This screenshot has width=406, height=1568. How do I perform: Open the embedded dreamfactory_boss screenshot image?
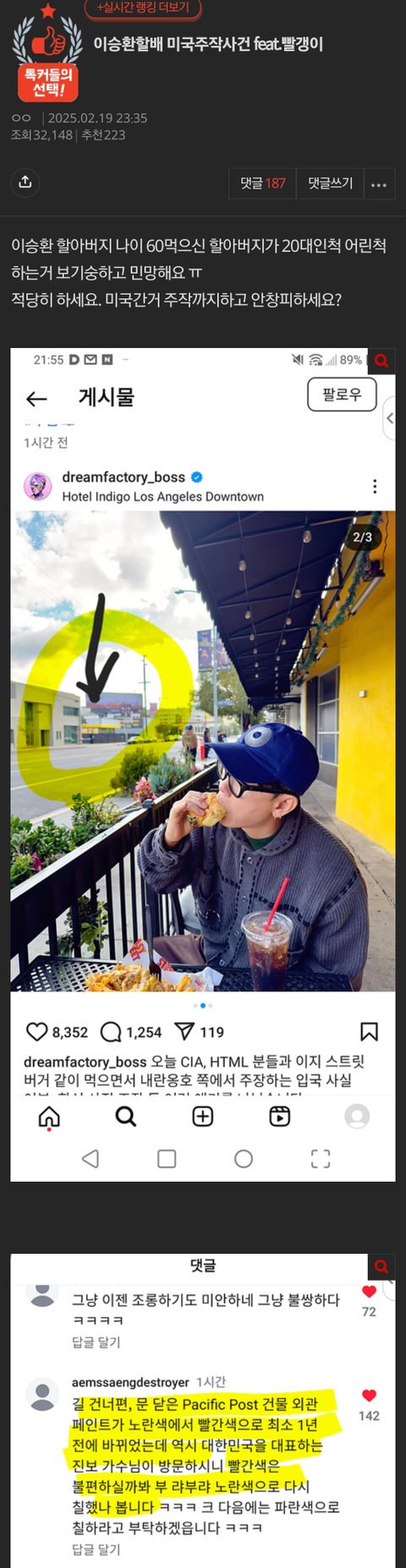click(x=203, y=765)
